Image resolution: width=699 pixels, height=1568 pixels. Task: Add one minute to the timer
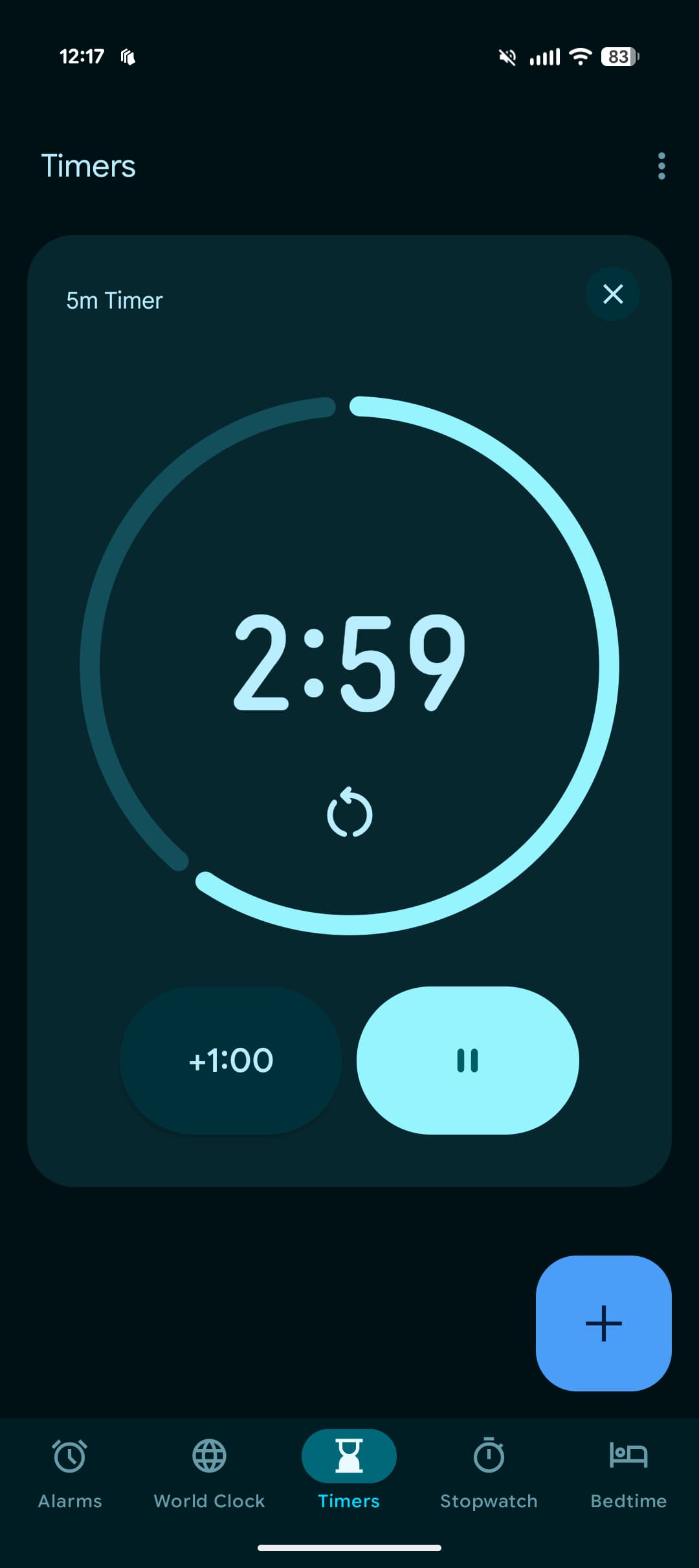pyautogui.click(x=231, y=1061)
